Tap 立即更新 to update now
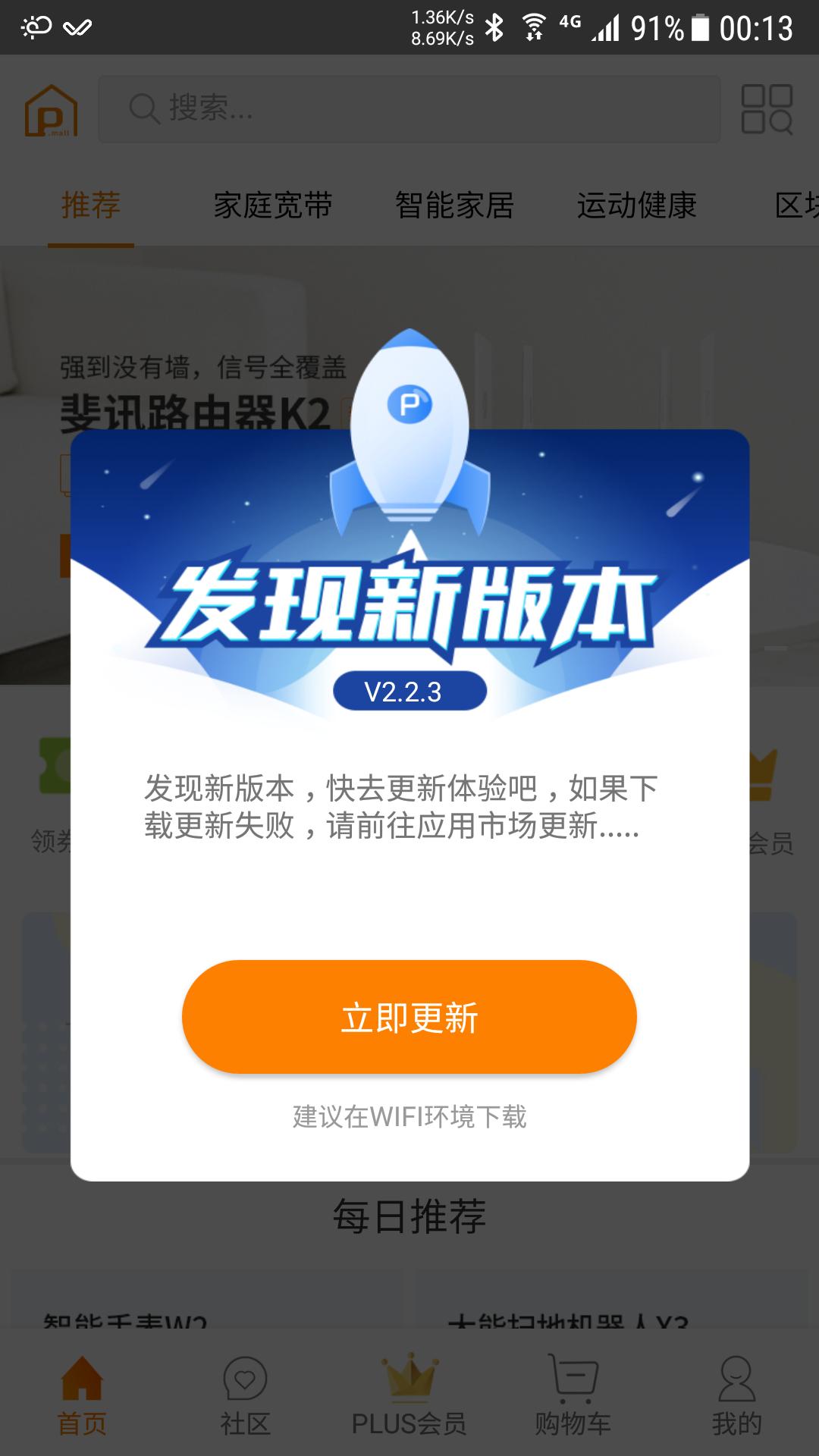Screen dimensions: 819x1456 pos(409,1019)
